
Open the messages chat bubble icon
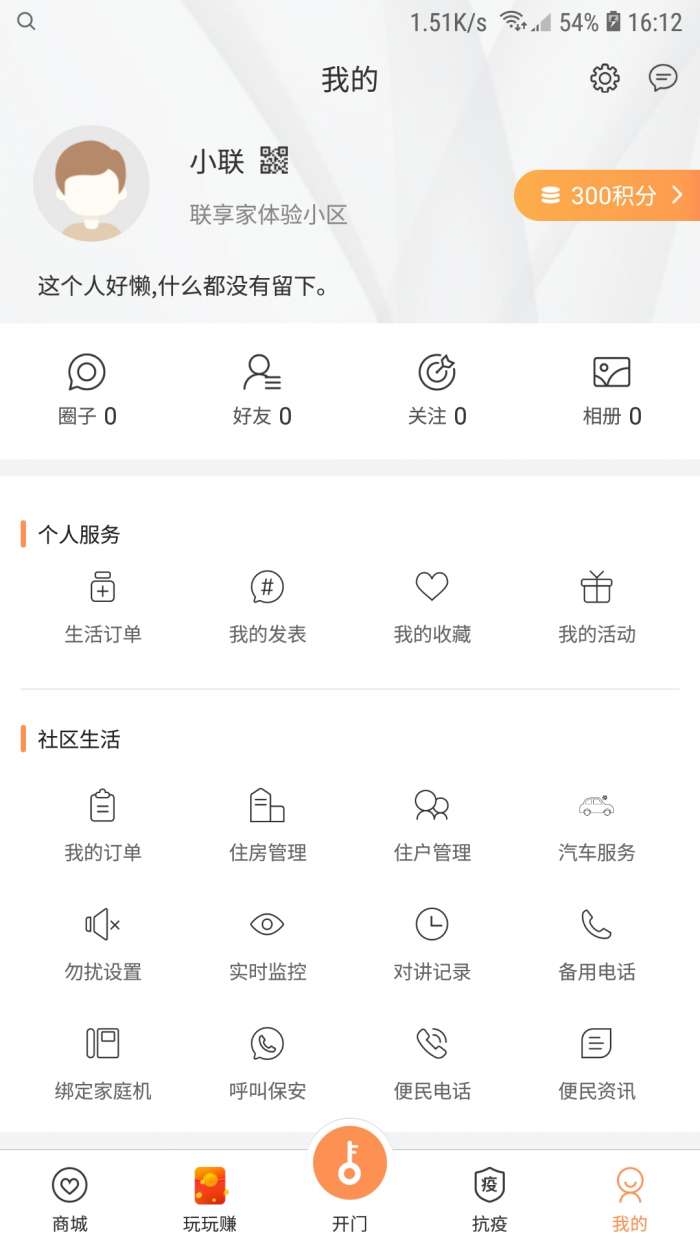tap(663, 78)
